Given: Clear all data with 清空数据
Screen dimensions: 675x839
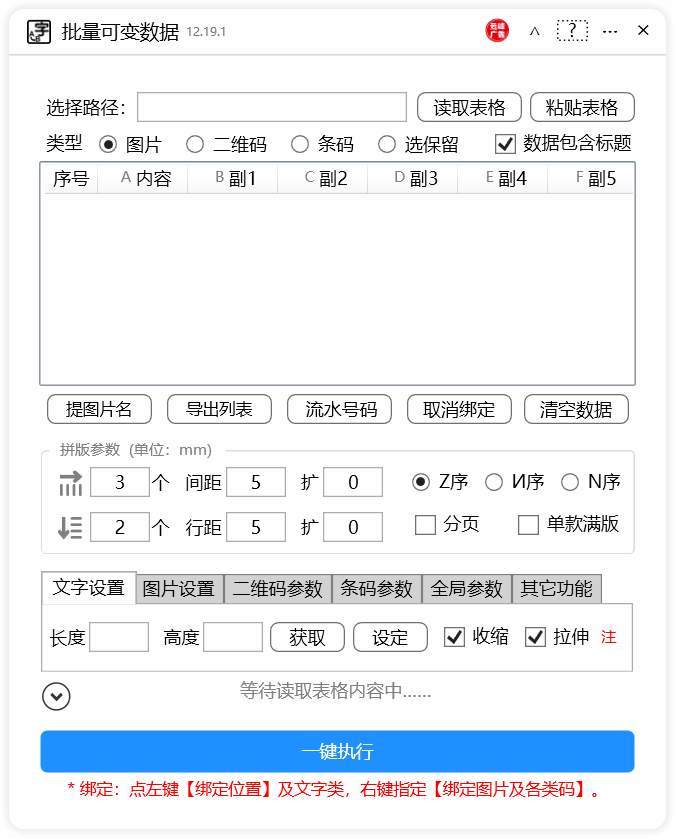Looking at the screenshot, I should click(576, 409).
